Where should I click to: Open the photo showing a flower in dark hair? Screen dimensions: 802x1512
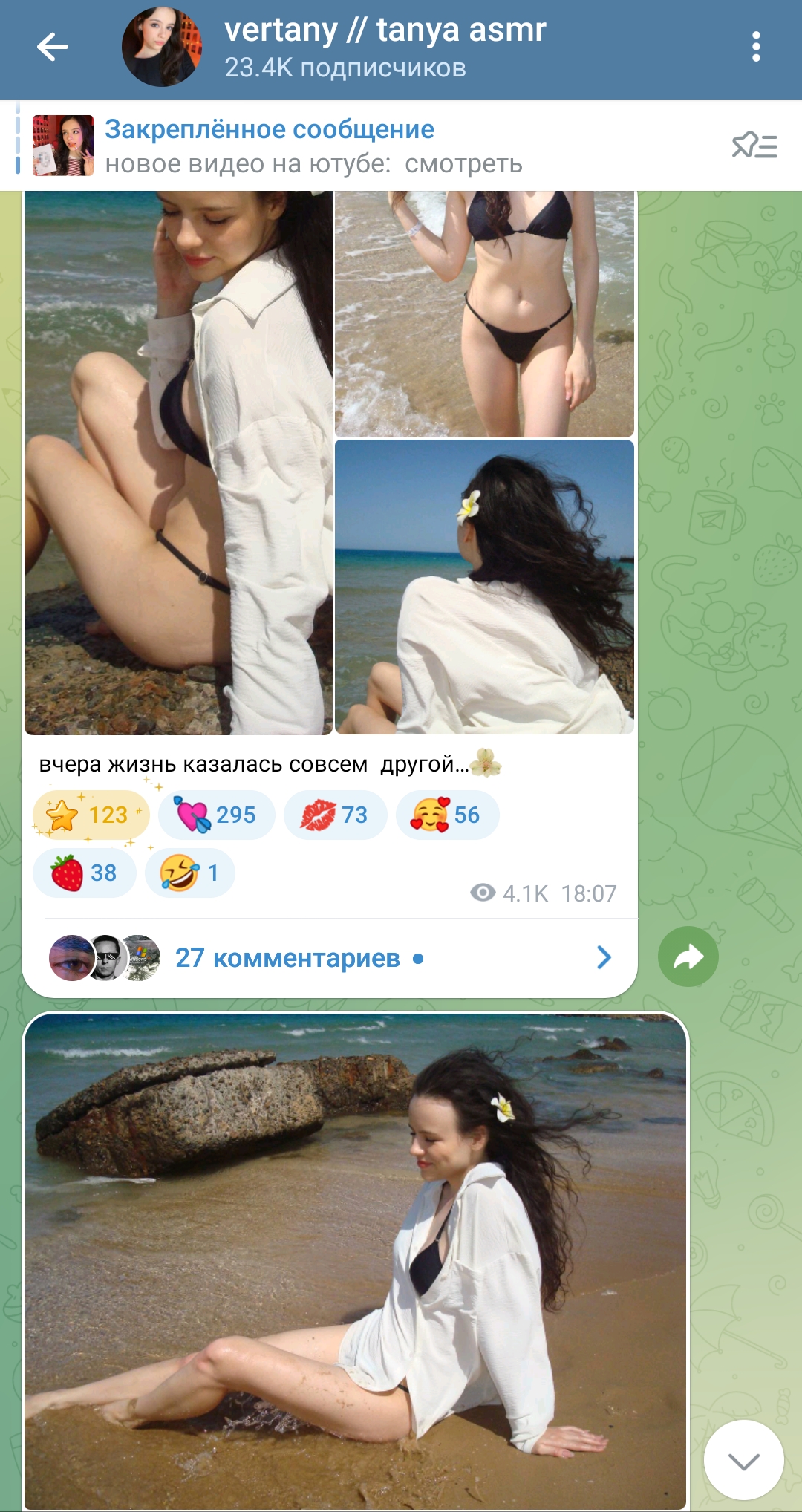coord(484,587)
